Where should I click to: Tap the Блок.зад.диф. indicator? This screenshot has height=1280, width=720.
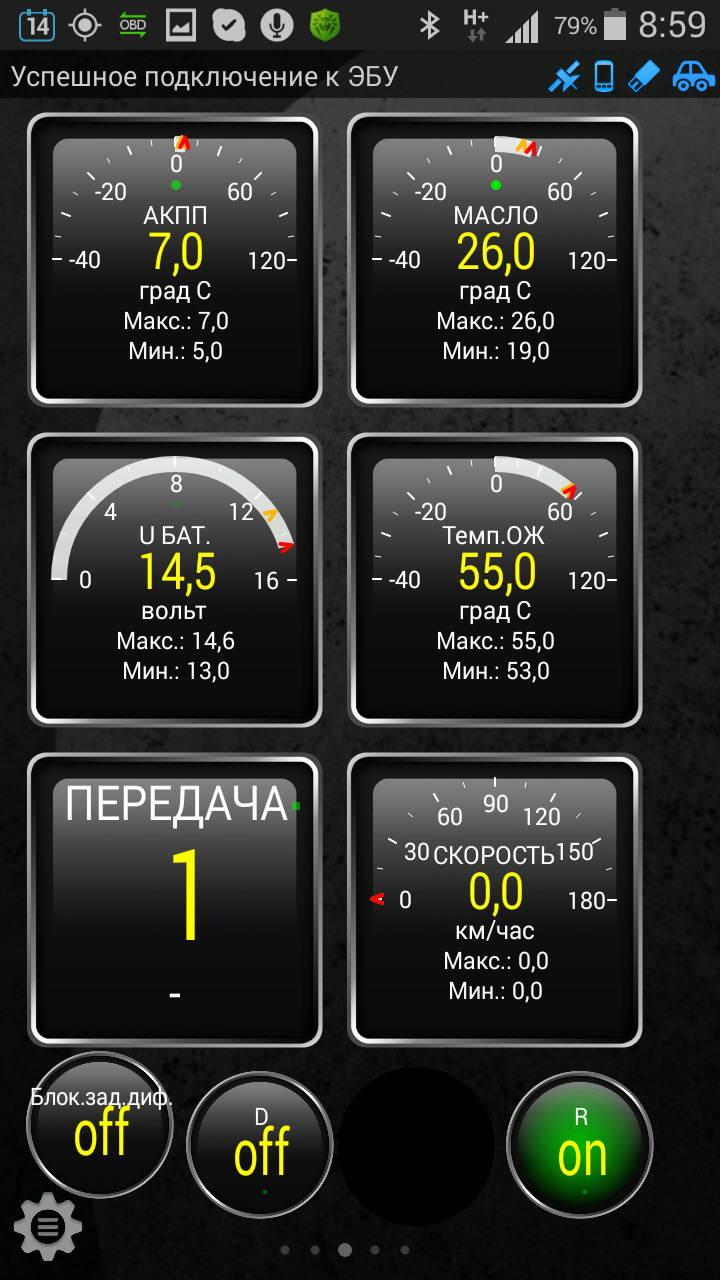[100, 1125]
